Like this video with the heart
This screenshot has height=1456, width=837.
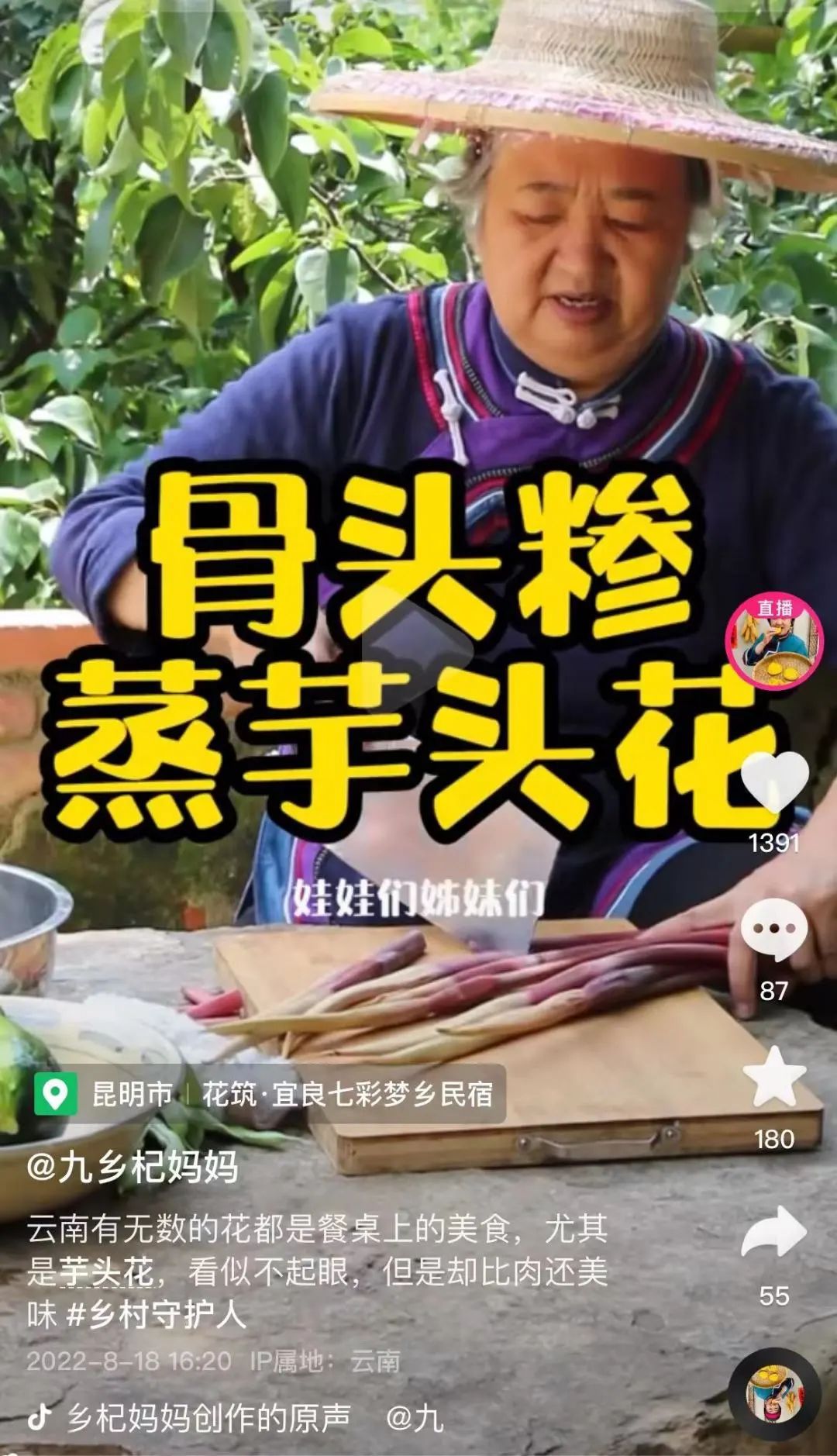click(774, 781)
